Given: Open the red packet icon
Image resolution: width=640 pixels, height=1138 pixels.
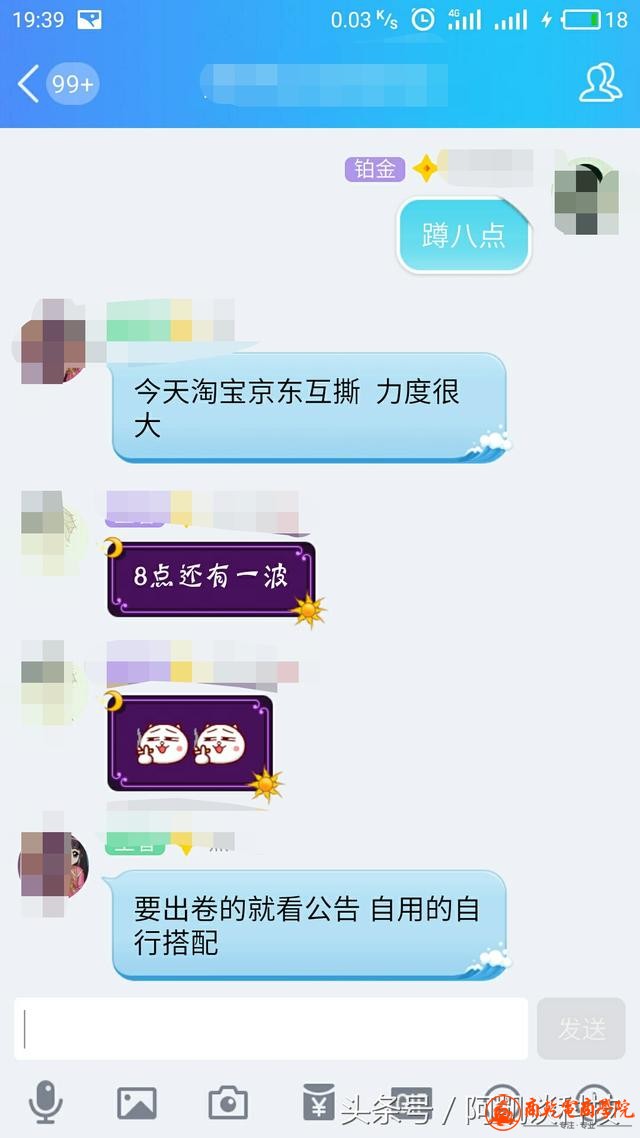Looking at the screenshot, I should (x=319, y=1103).
